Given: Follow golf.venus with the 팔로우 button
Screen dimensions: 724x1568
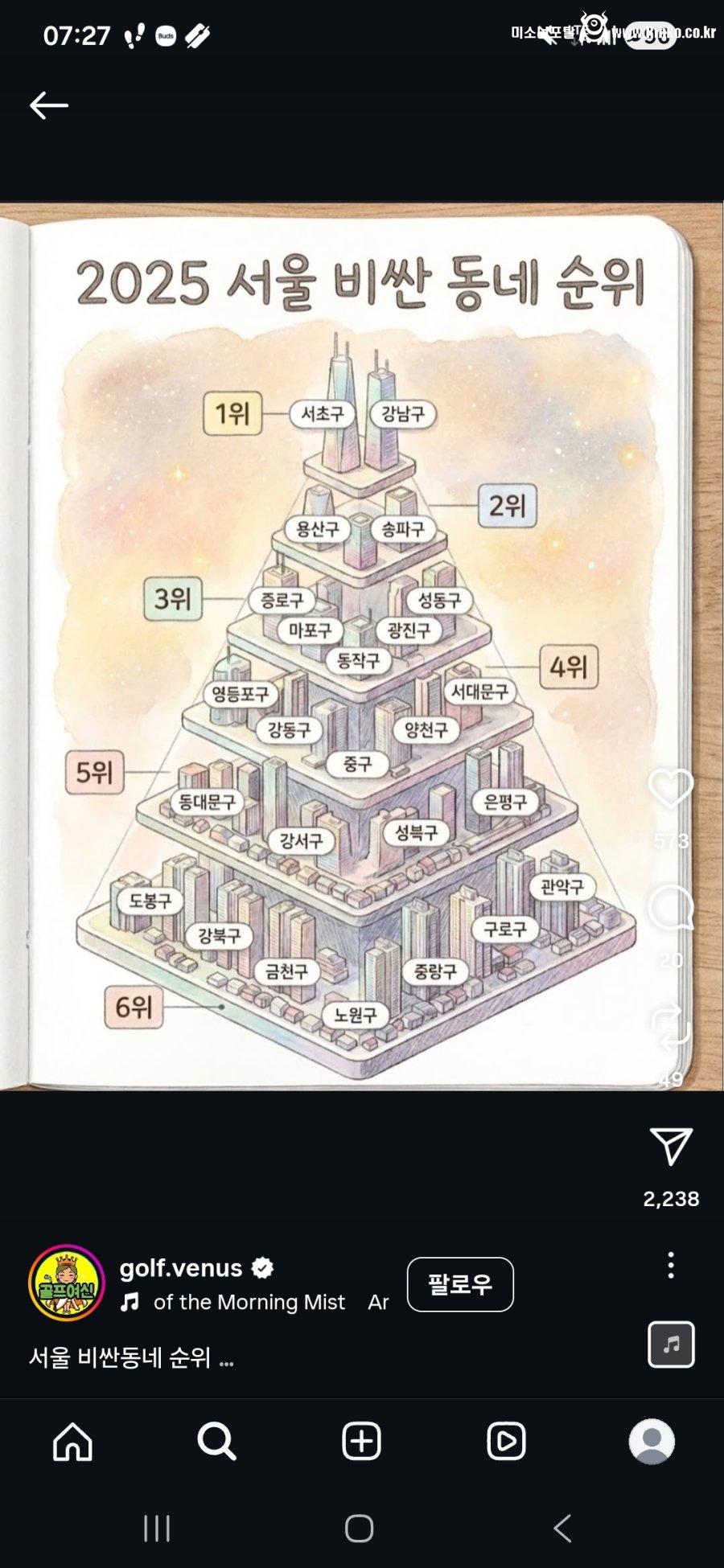Looking at the screenshot, I should pos(460,1284).
